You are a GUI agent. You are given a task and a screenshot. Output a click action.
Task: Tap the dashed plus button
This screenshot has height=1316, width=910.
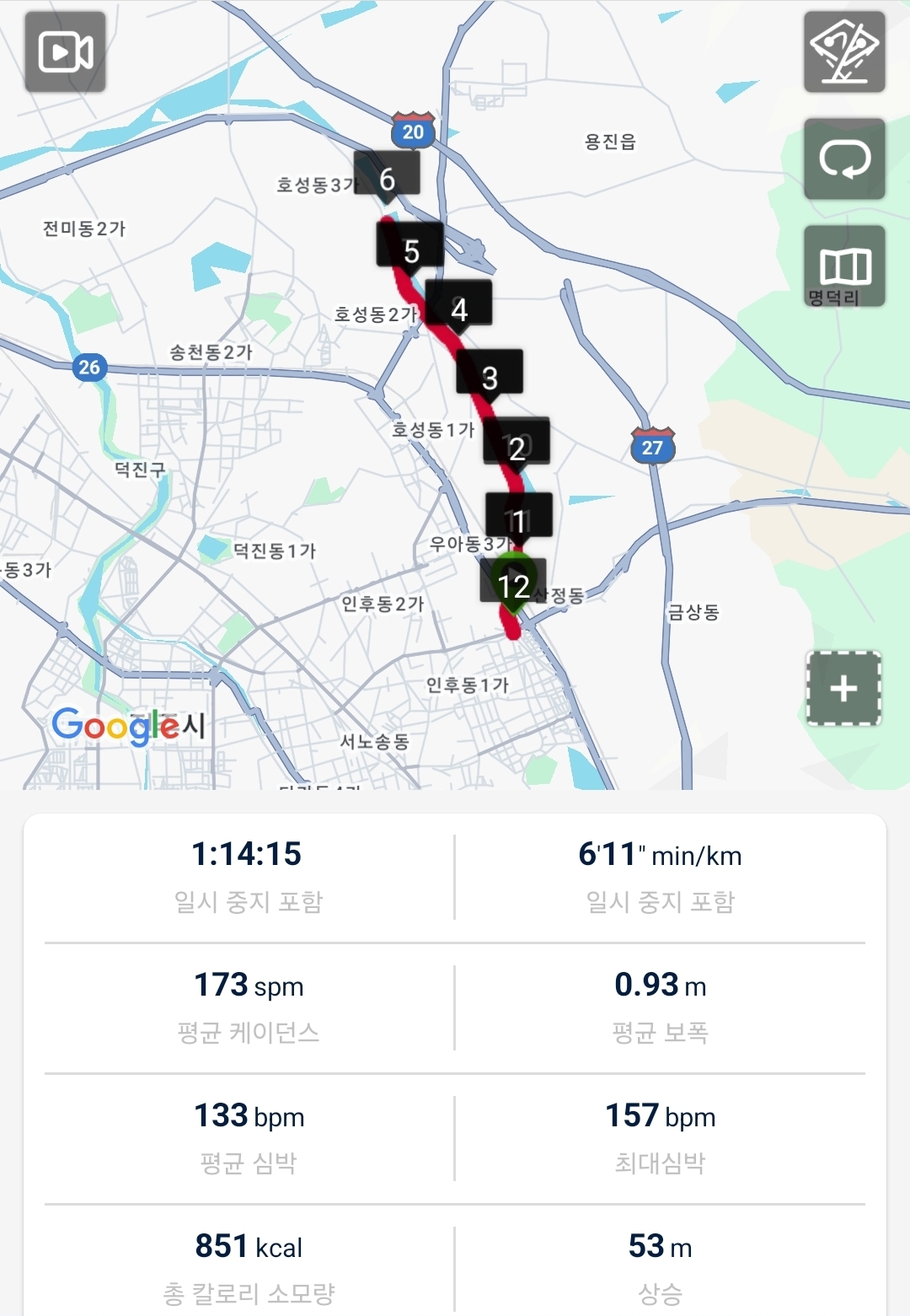(843, 688)
